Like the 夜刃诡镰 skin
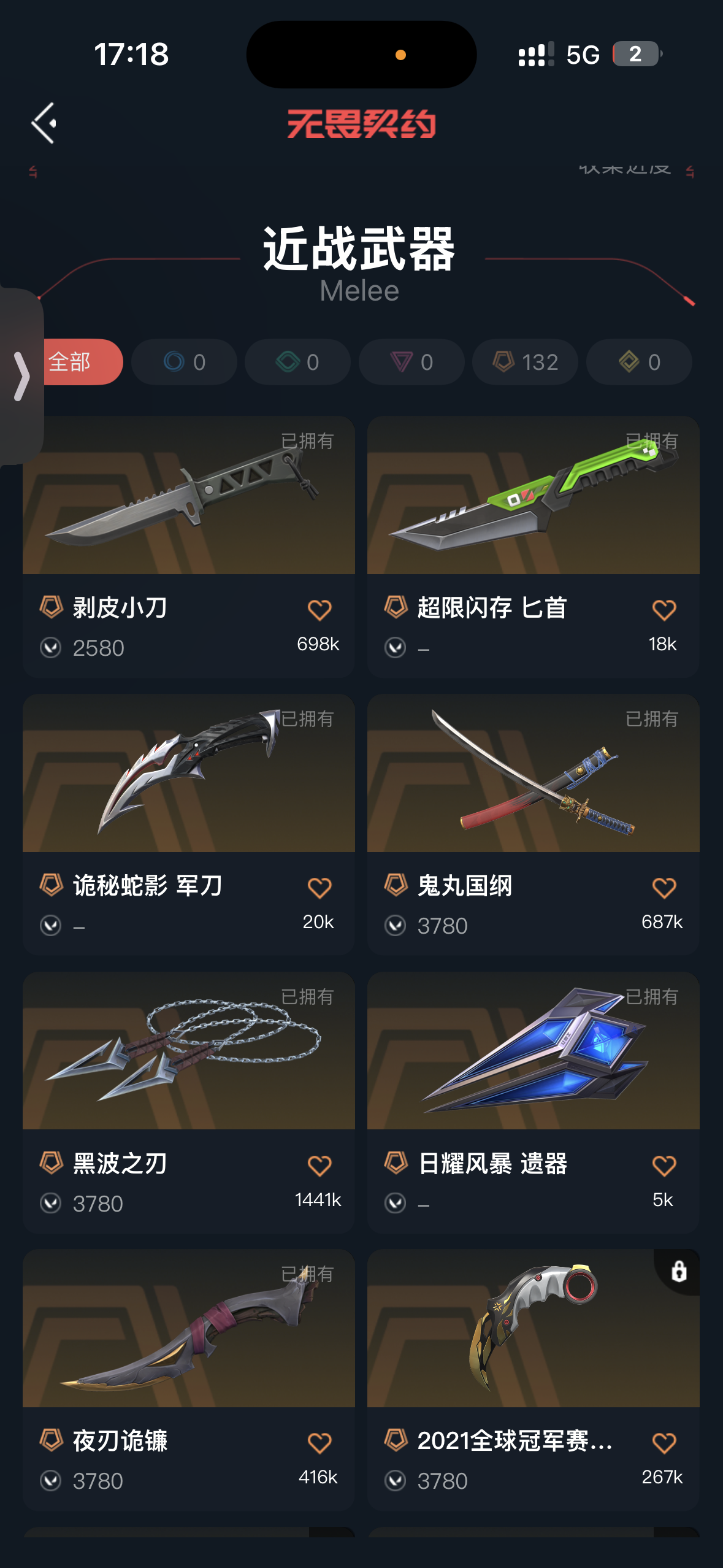723x1568 pixels. (319, 1443)
